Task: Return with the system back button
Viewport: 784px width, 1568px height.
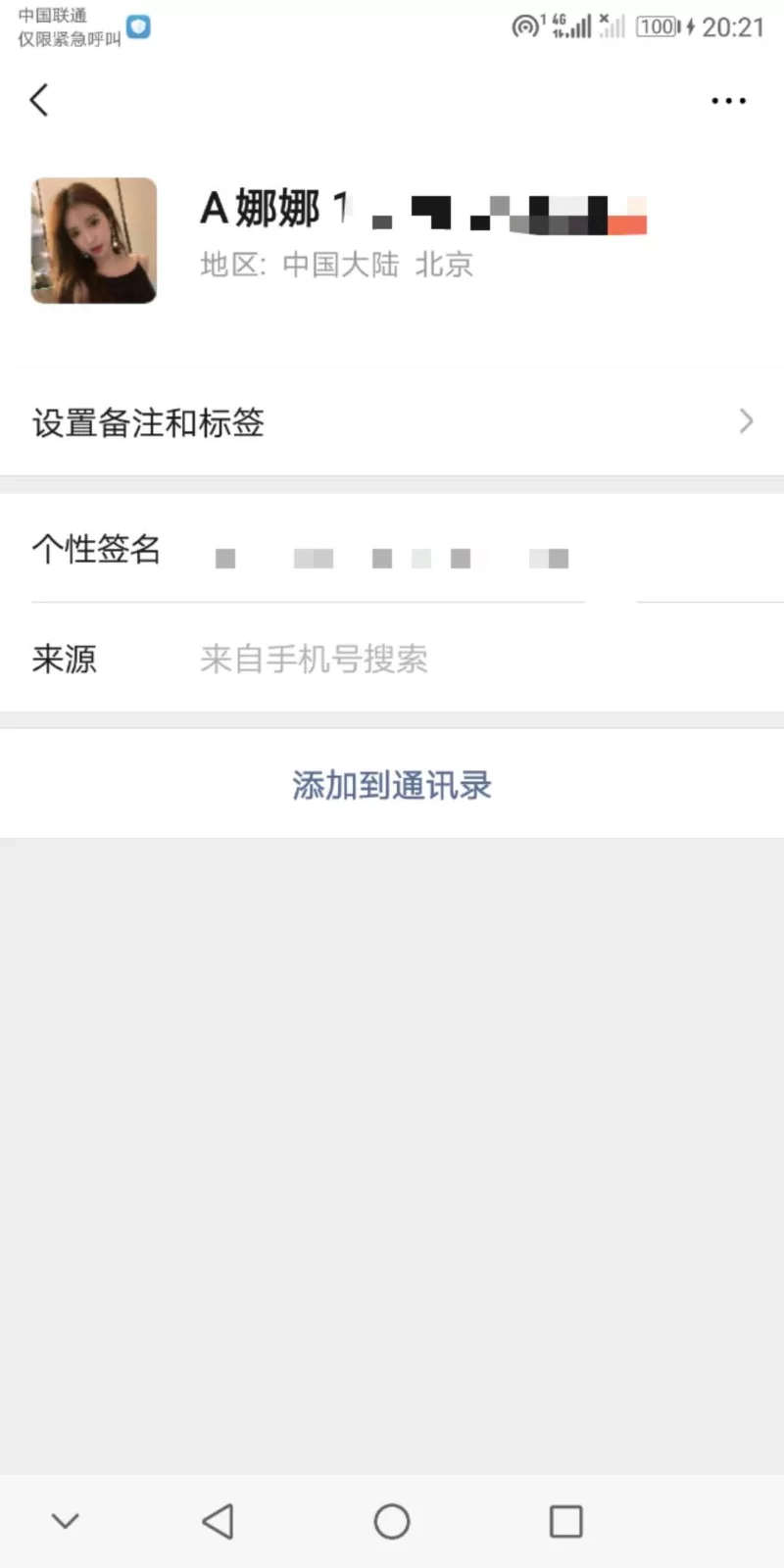Action: coord(218,1521)
